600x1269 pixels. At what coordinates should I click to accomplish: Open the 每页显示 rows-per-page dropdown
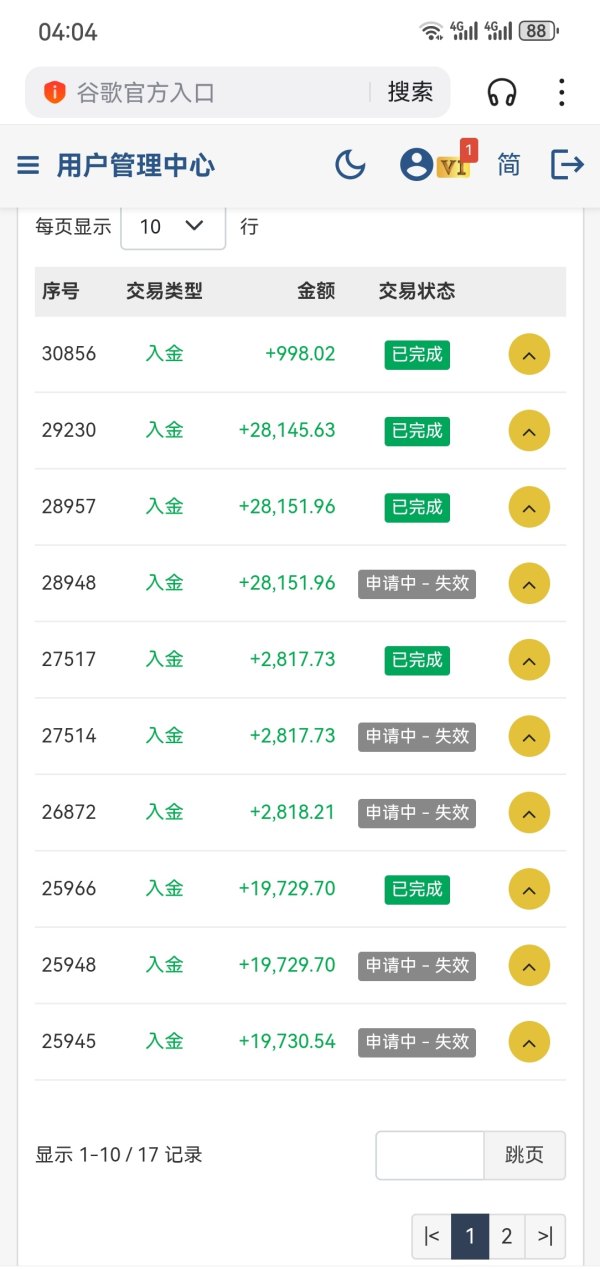(173, 227)
